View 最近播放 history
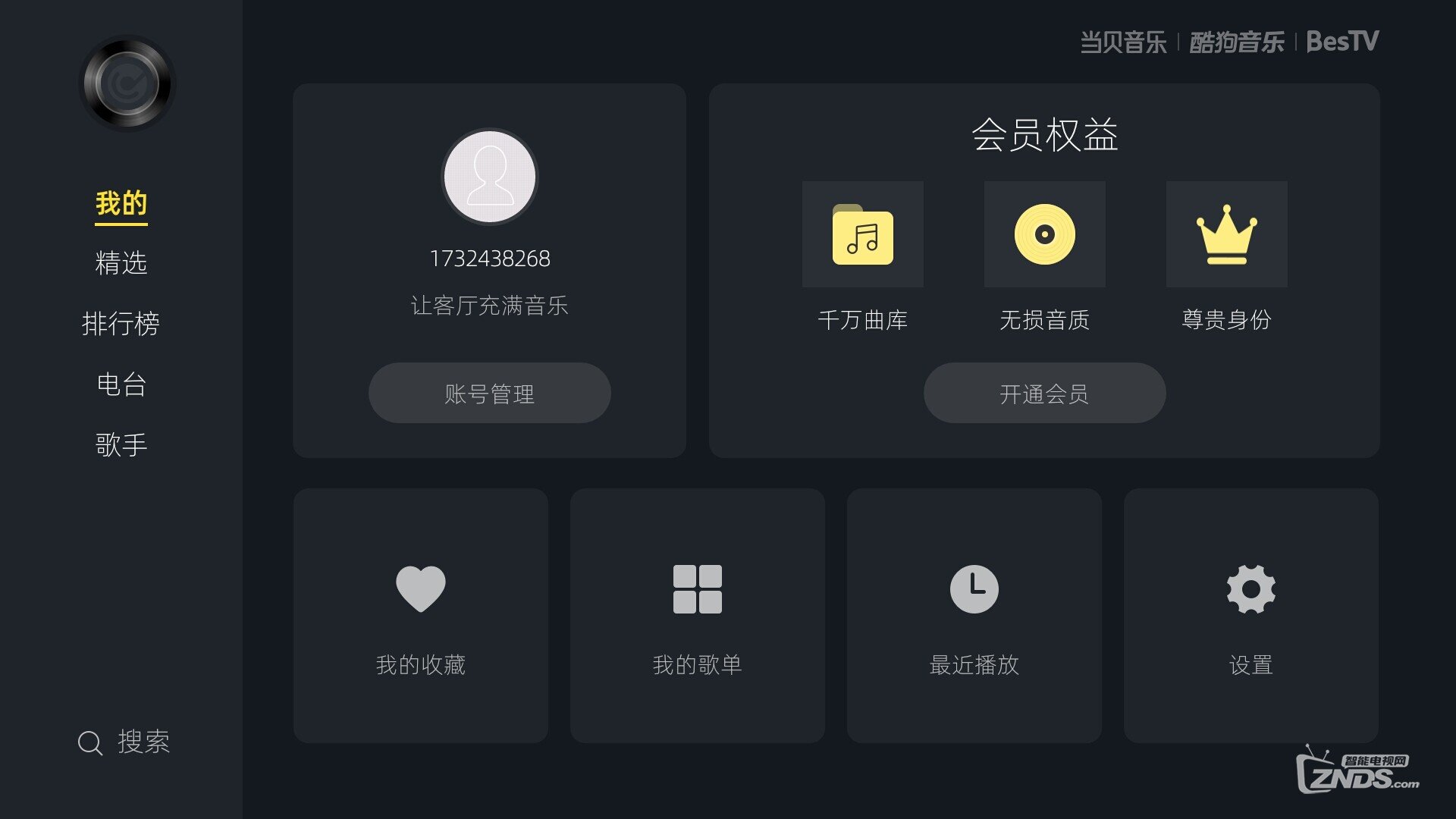The height and width of the screenshot is (819, 1456). 974,615
